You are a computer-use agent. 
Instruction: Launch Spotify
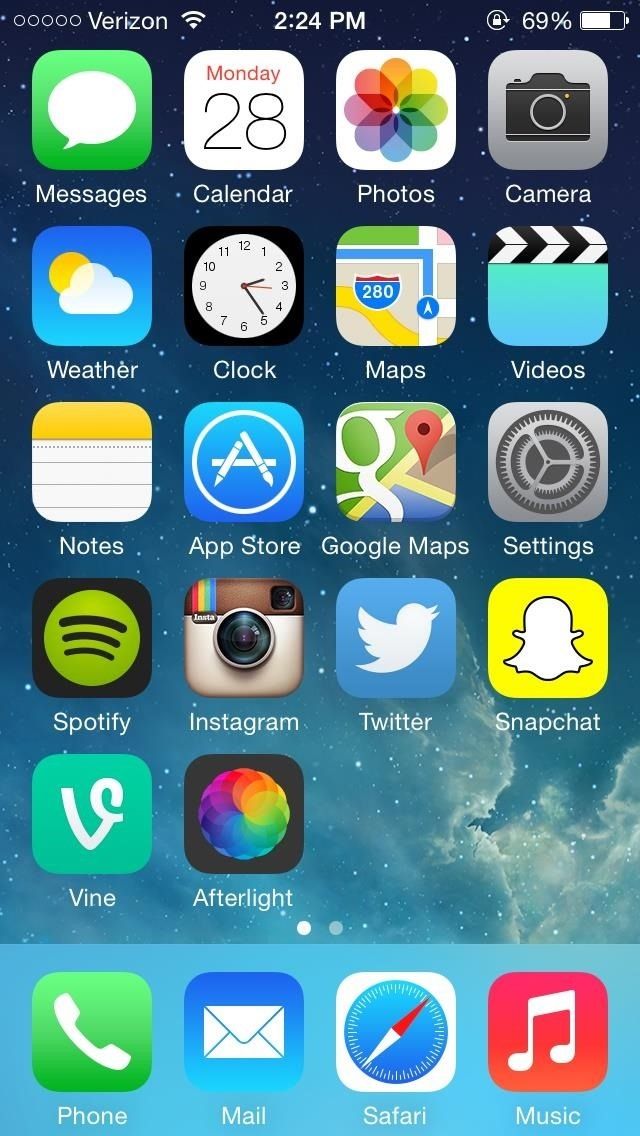[x=92, y=638]
